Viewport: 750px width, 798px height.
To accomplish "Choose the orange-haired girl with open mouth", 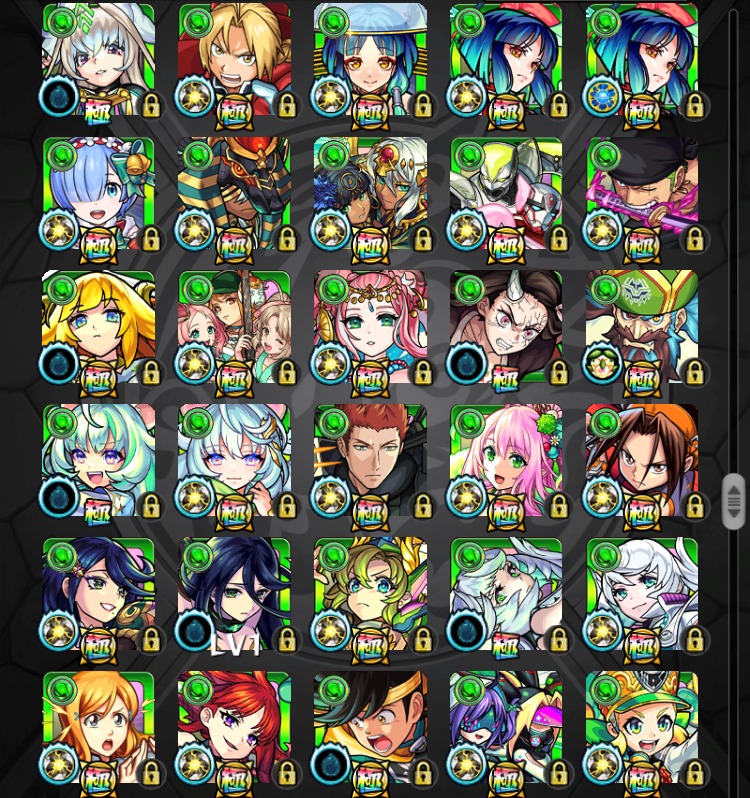I will (98, 727).
